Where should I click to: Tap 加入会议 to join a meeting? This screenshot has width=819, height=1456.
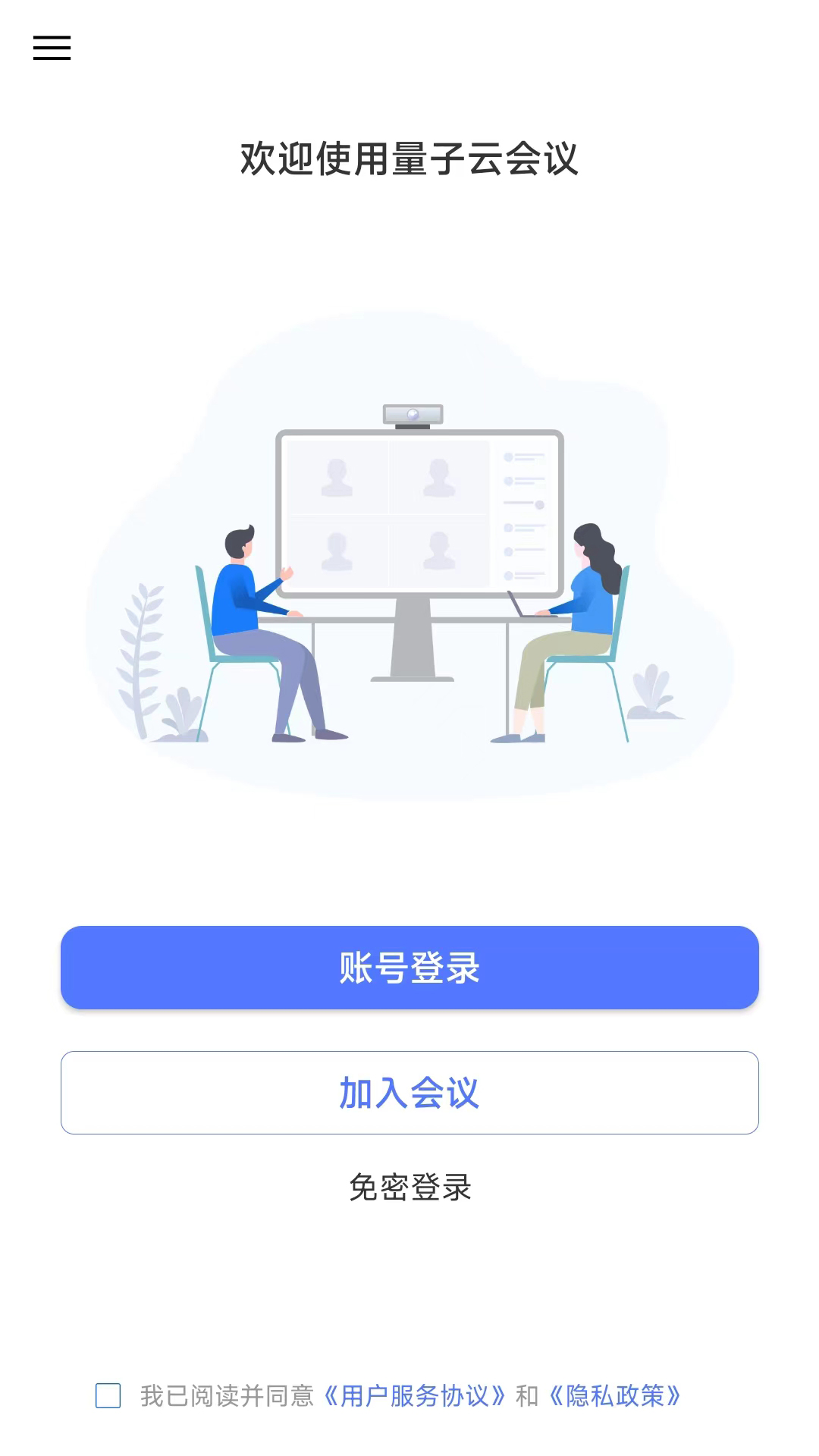tap(409, 1093)
